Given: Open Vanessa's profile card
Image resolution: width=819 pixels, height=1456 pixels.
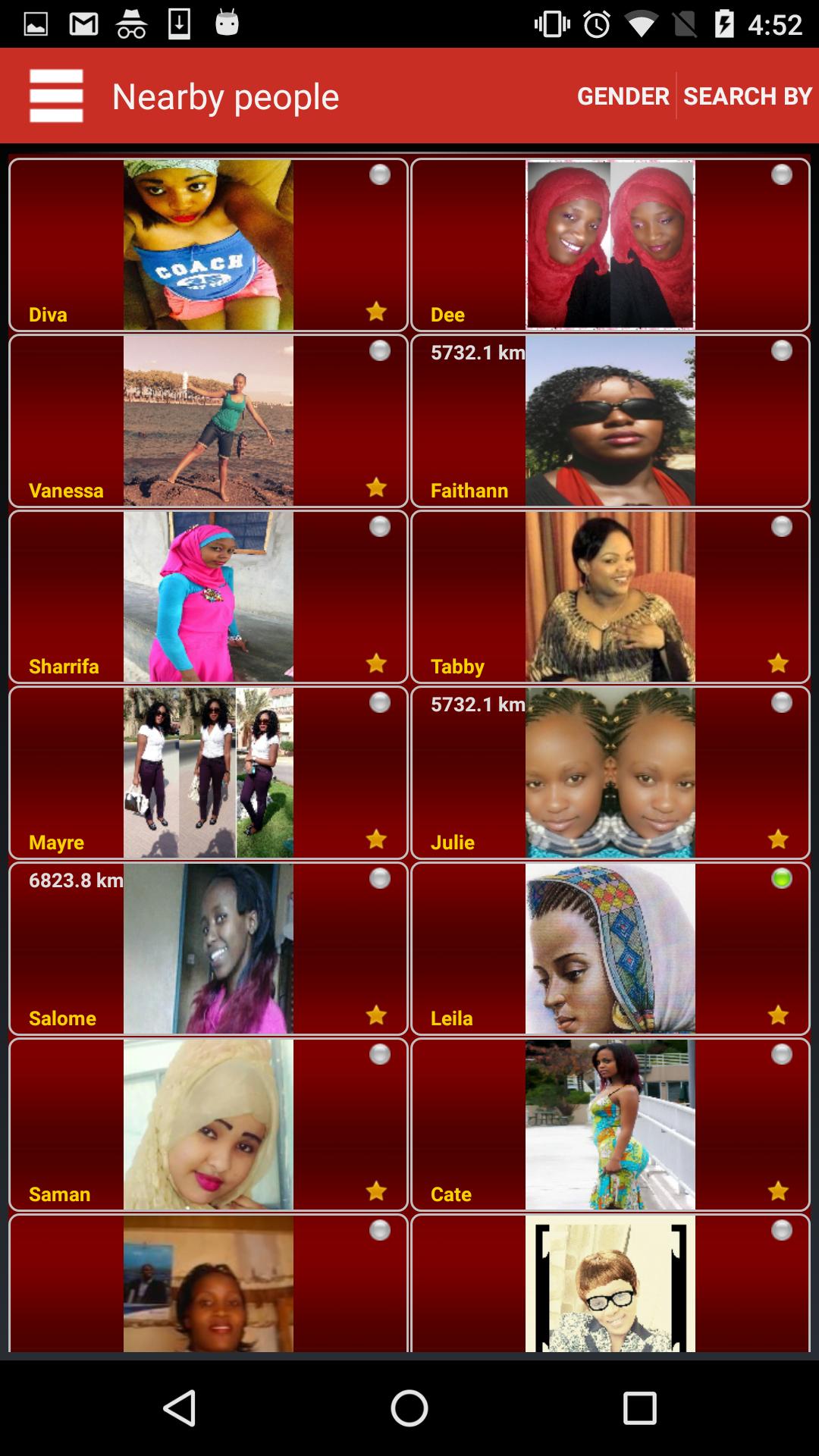Looking at the screenshot, I should tap(208, 420).
